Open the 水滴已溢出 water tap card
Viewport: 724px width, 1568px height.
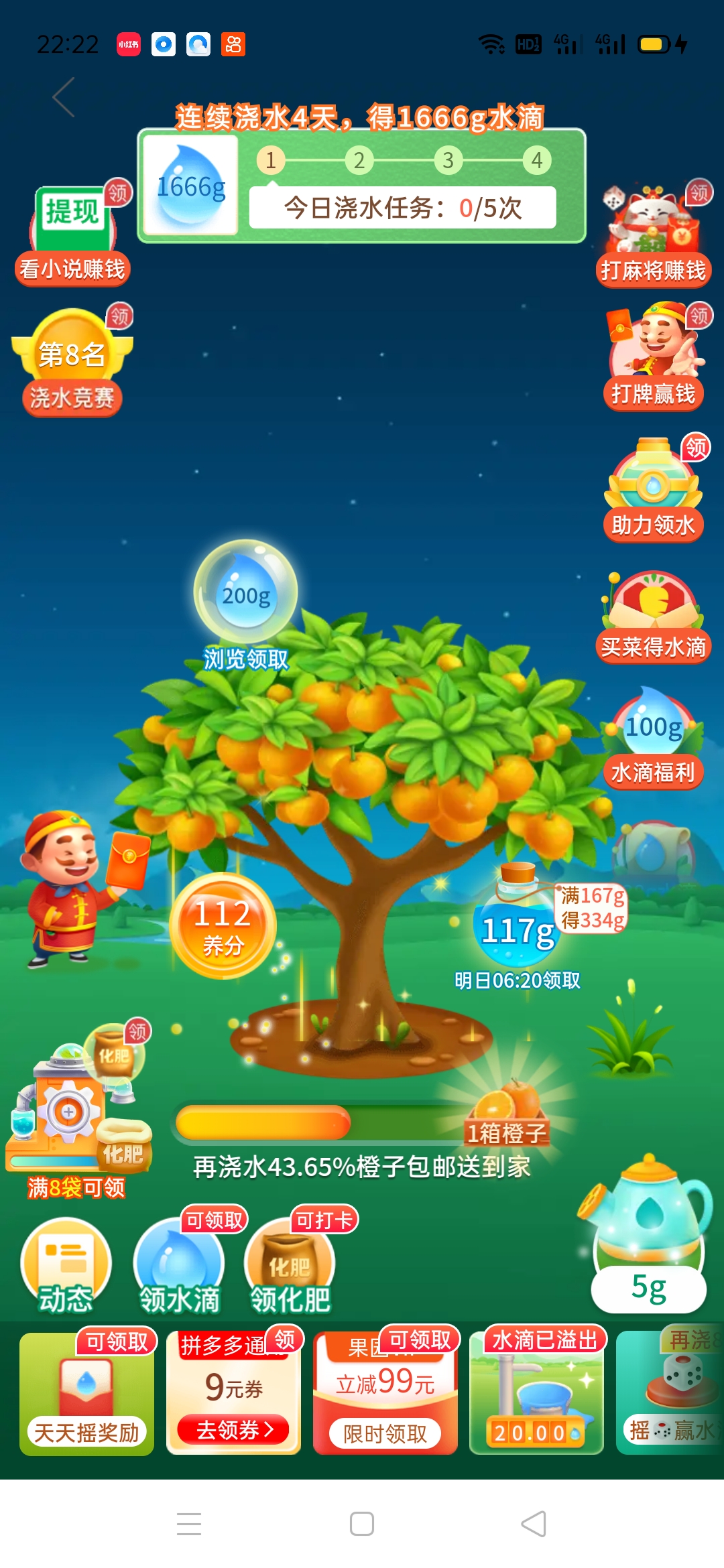tap(536, 1394)
